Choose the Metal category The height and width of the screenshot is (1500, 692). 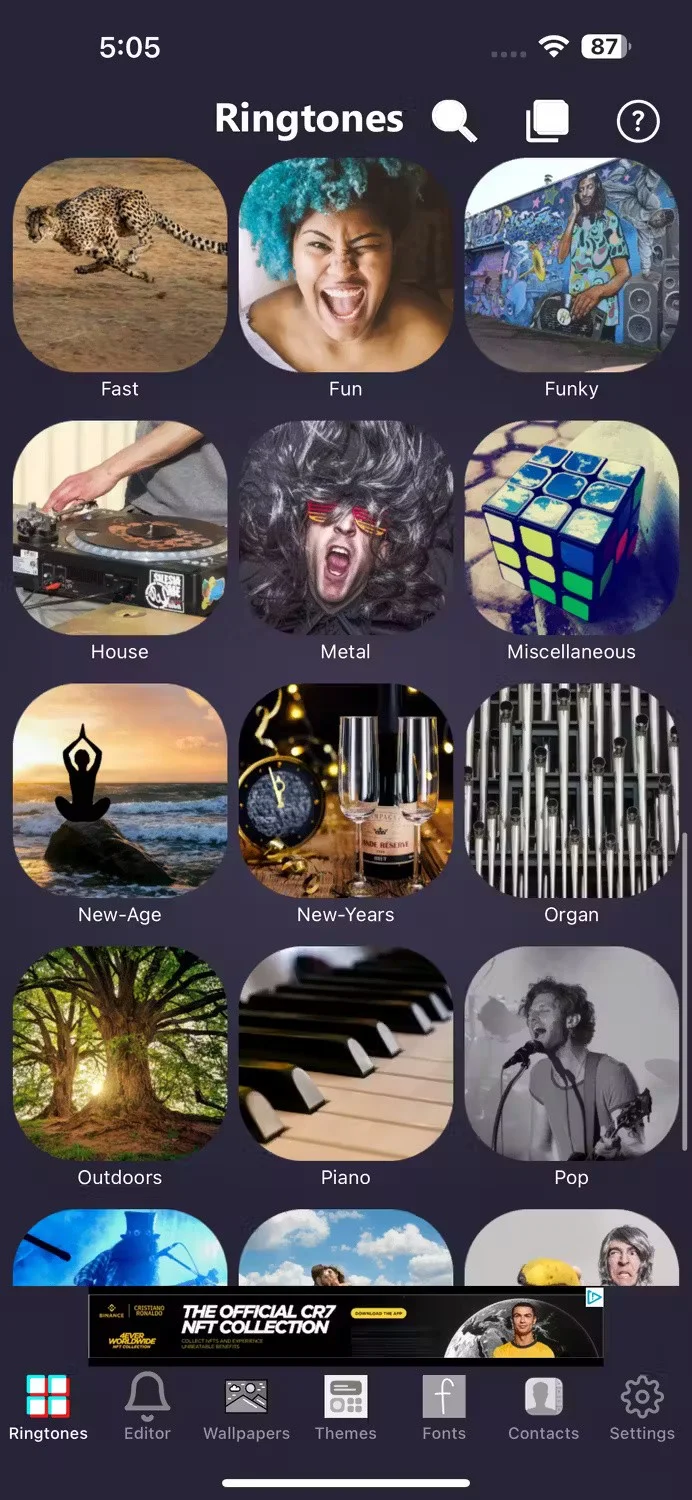pos(346,528)
